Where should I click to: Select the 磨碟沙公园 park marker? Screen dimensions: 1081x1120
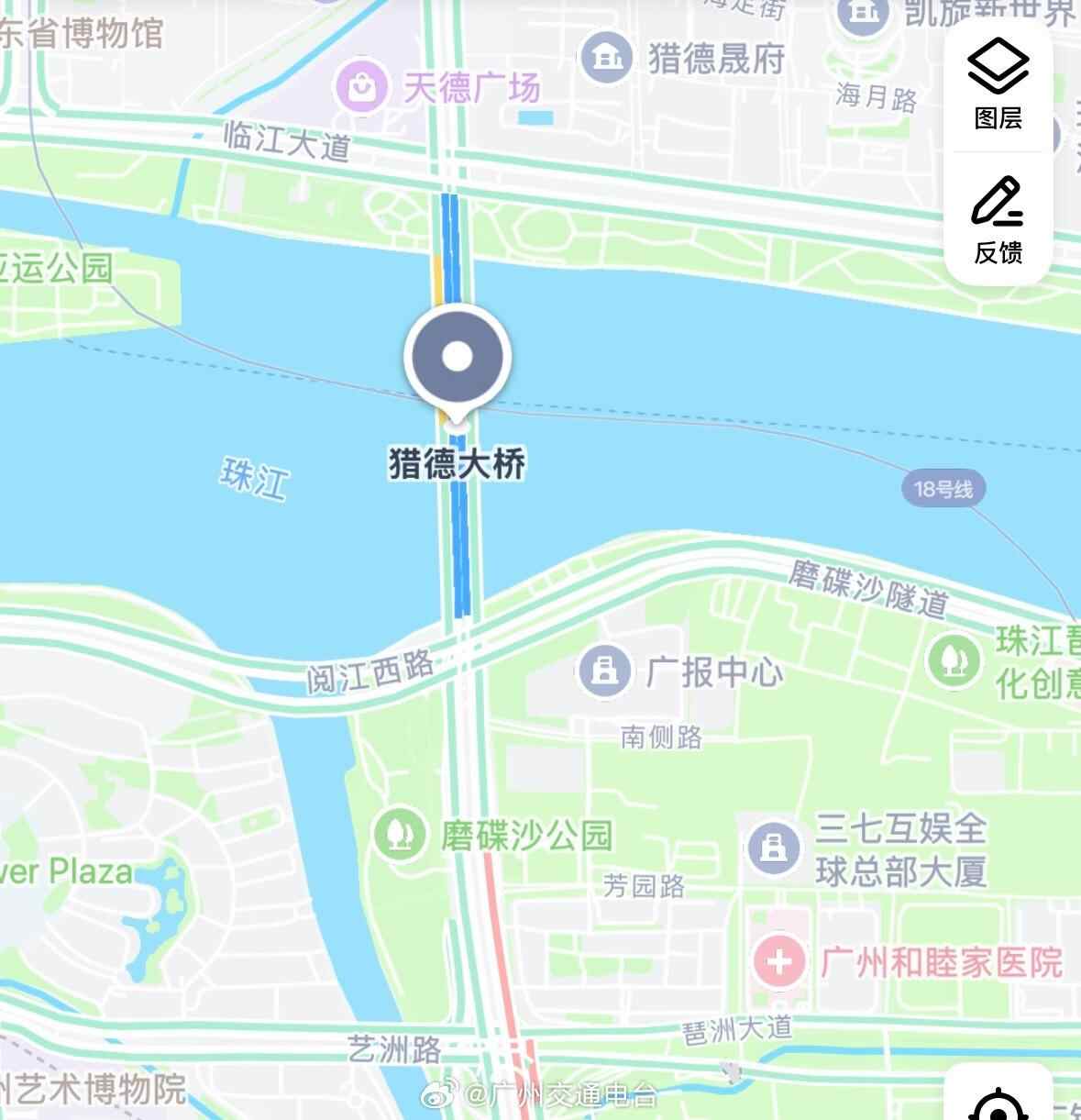tap(399, 834)
